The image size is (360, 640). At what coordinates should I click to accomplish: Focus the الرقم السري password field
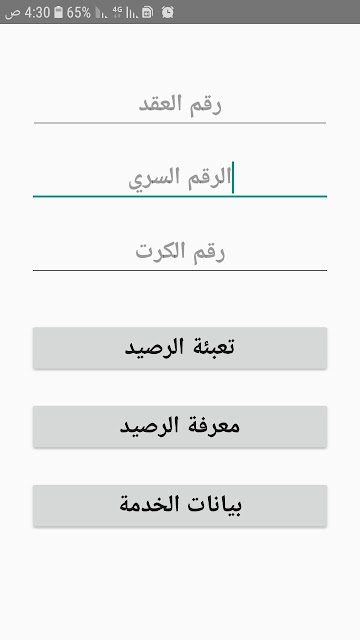(x=180, y=178)
